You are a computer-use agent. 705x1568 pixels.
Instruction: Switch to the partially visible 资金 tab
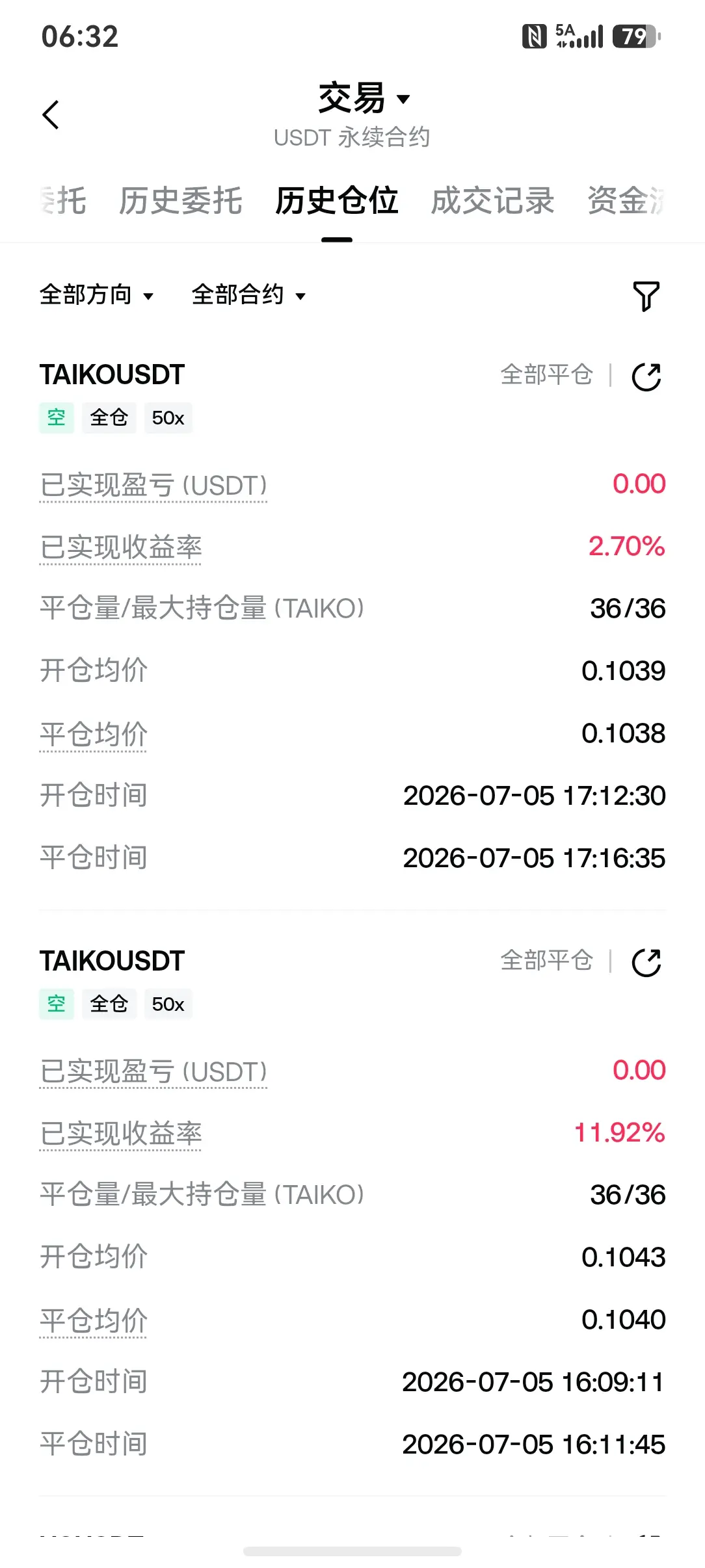(x=626, y=200)
